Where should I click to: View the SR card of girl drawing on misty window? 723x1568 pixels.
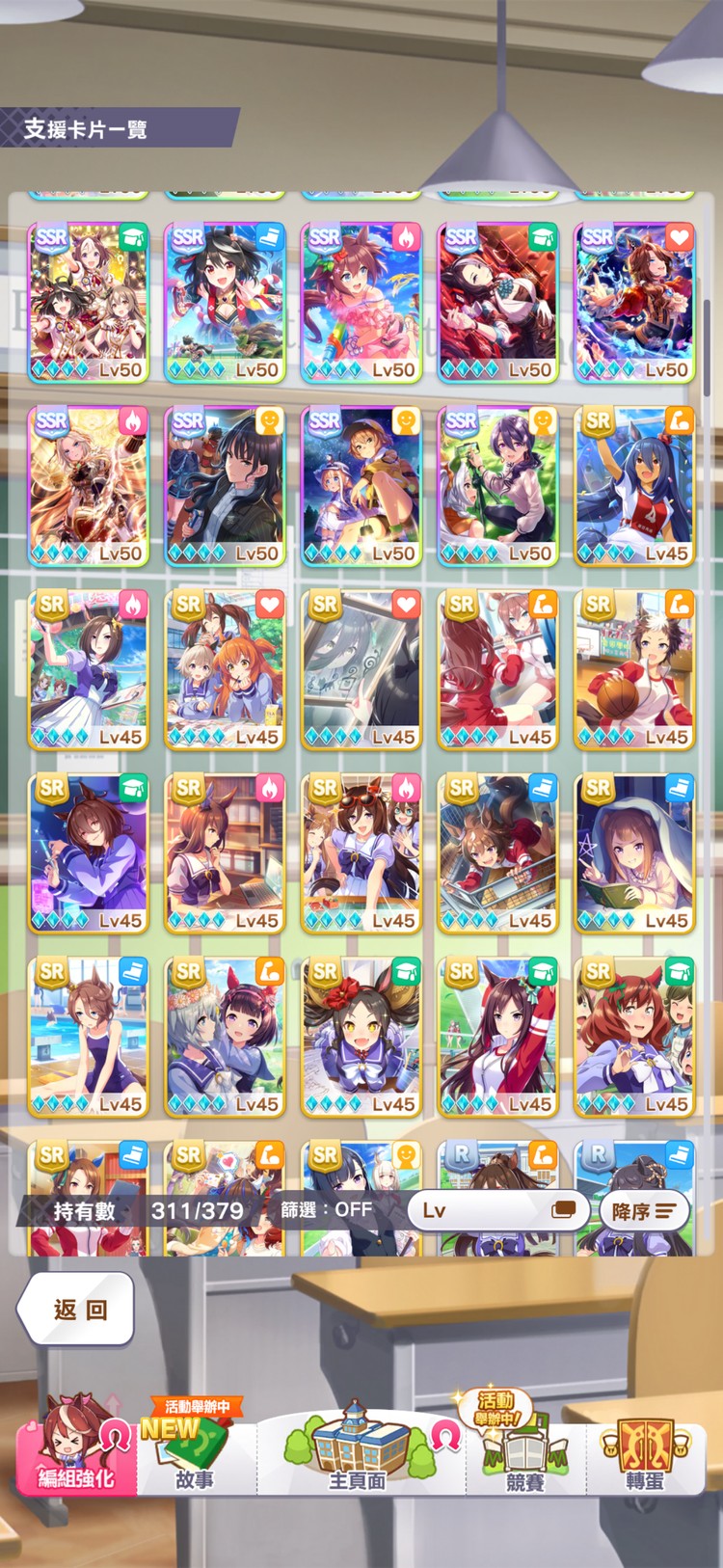[361, 670]
